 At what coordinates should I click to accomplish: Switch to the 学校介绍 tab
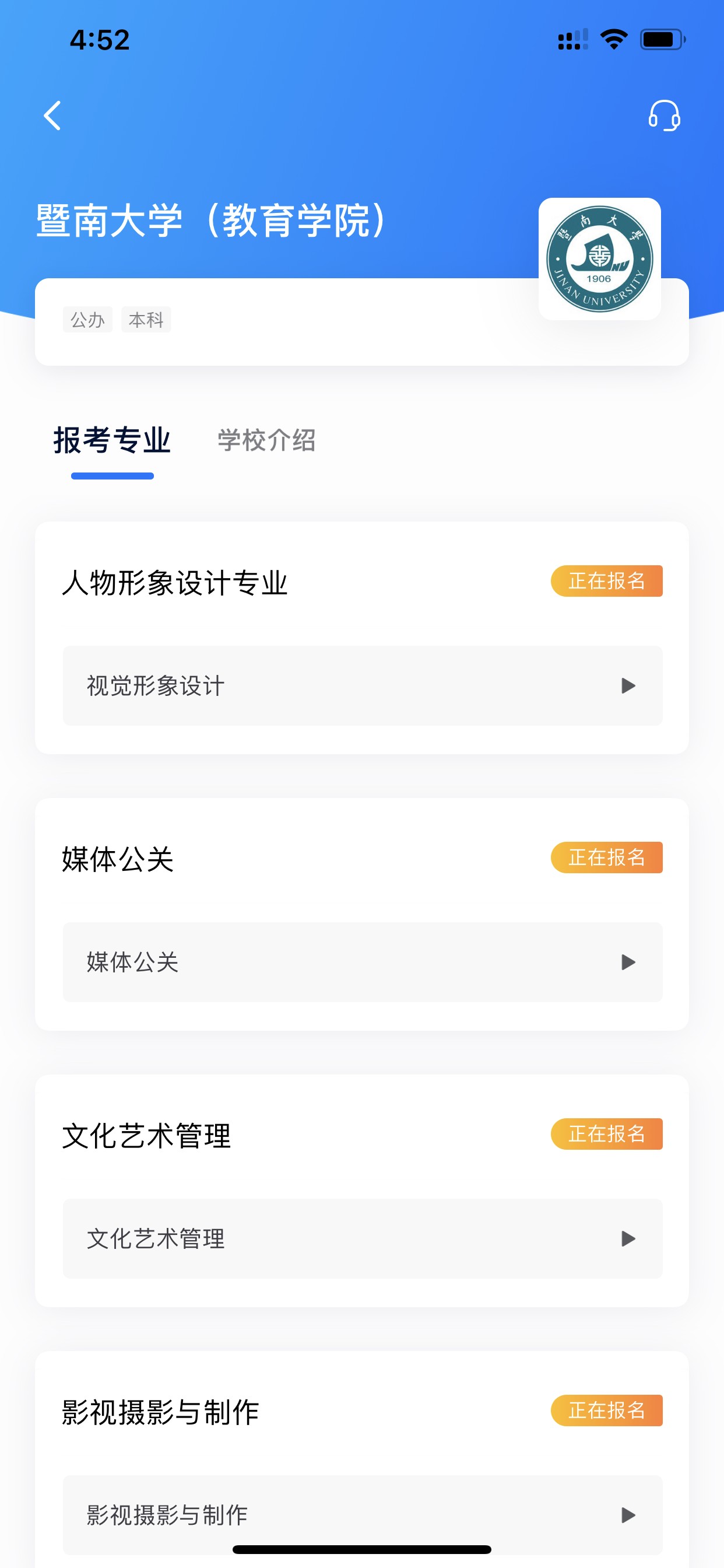[x=266, y=440]
